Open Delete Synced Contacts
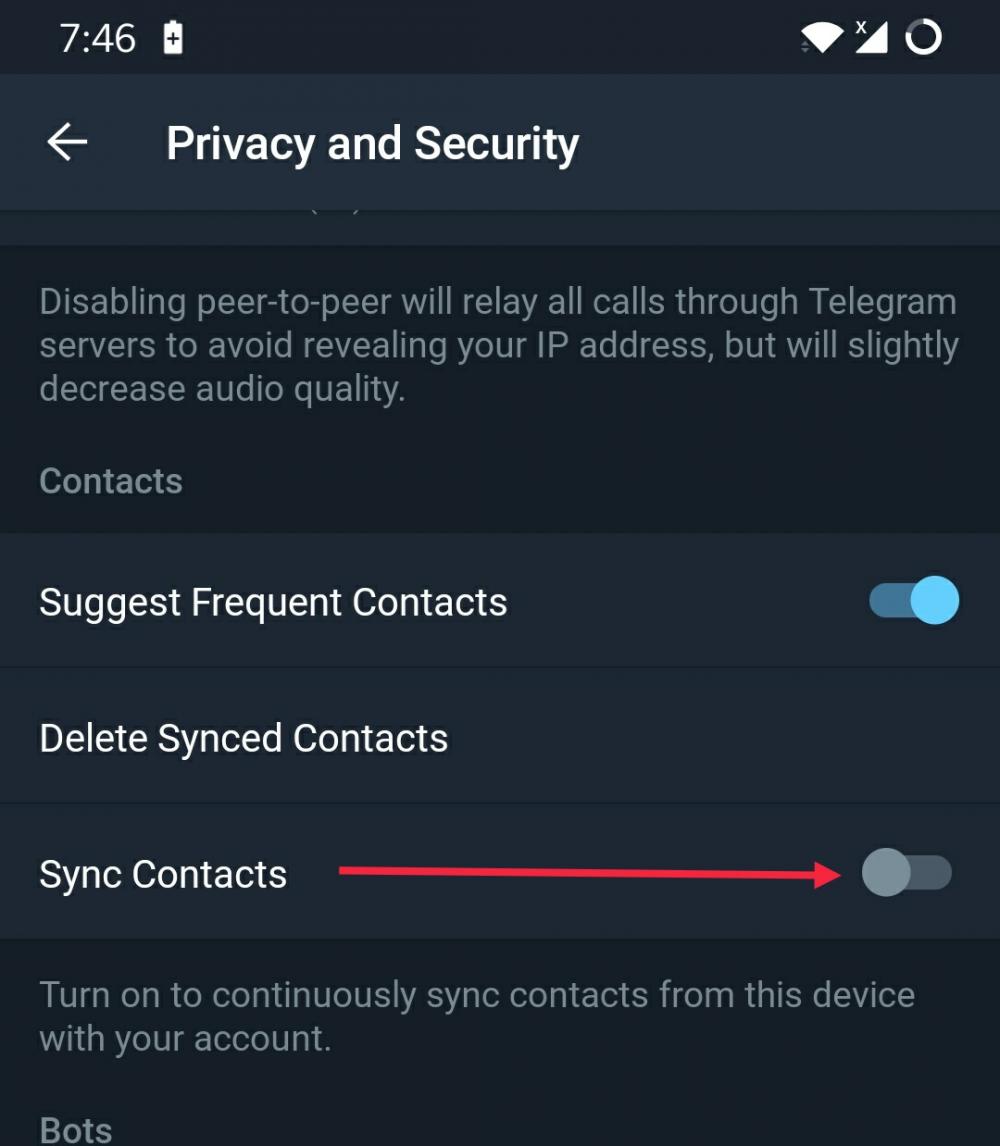This screenshot has width=1000, height=1146. [244, 738]
